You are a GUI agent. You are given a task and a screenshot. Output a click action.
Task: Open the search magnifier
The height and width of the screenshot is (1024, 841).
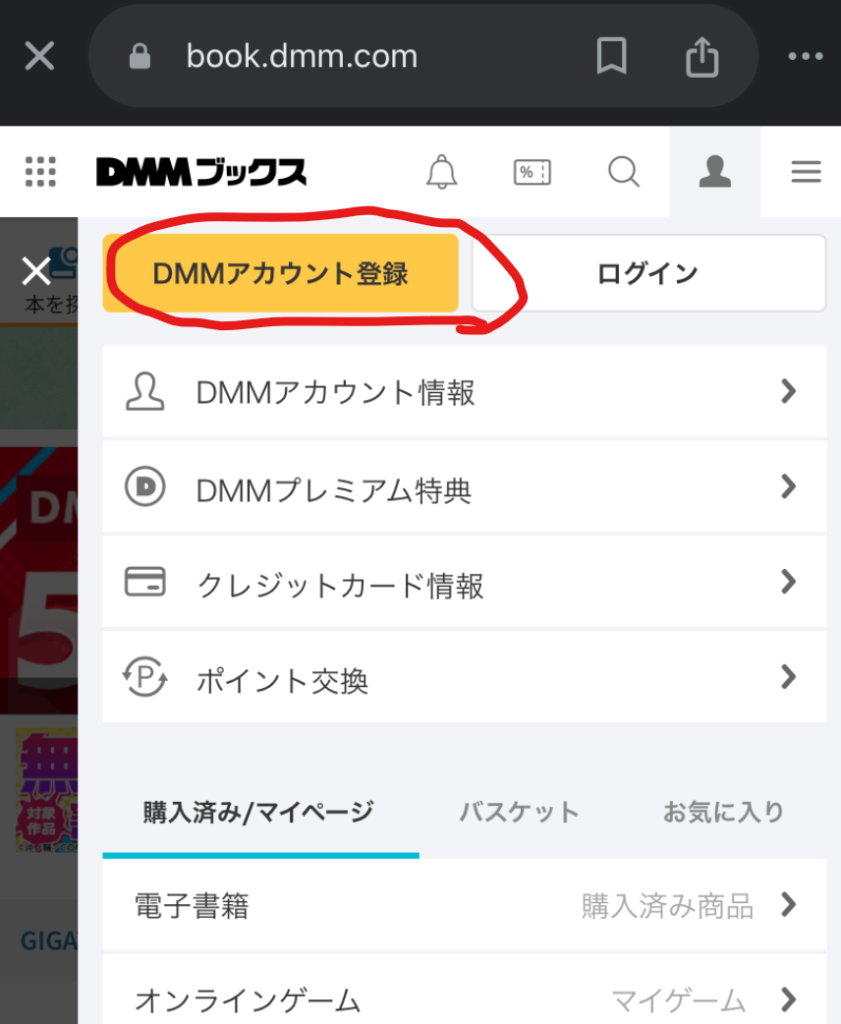(x=623, y=172)
